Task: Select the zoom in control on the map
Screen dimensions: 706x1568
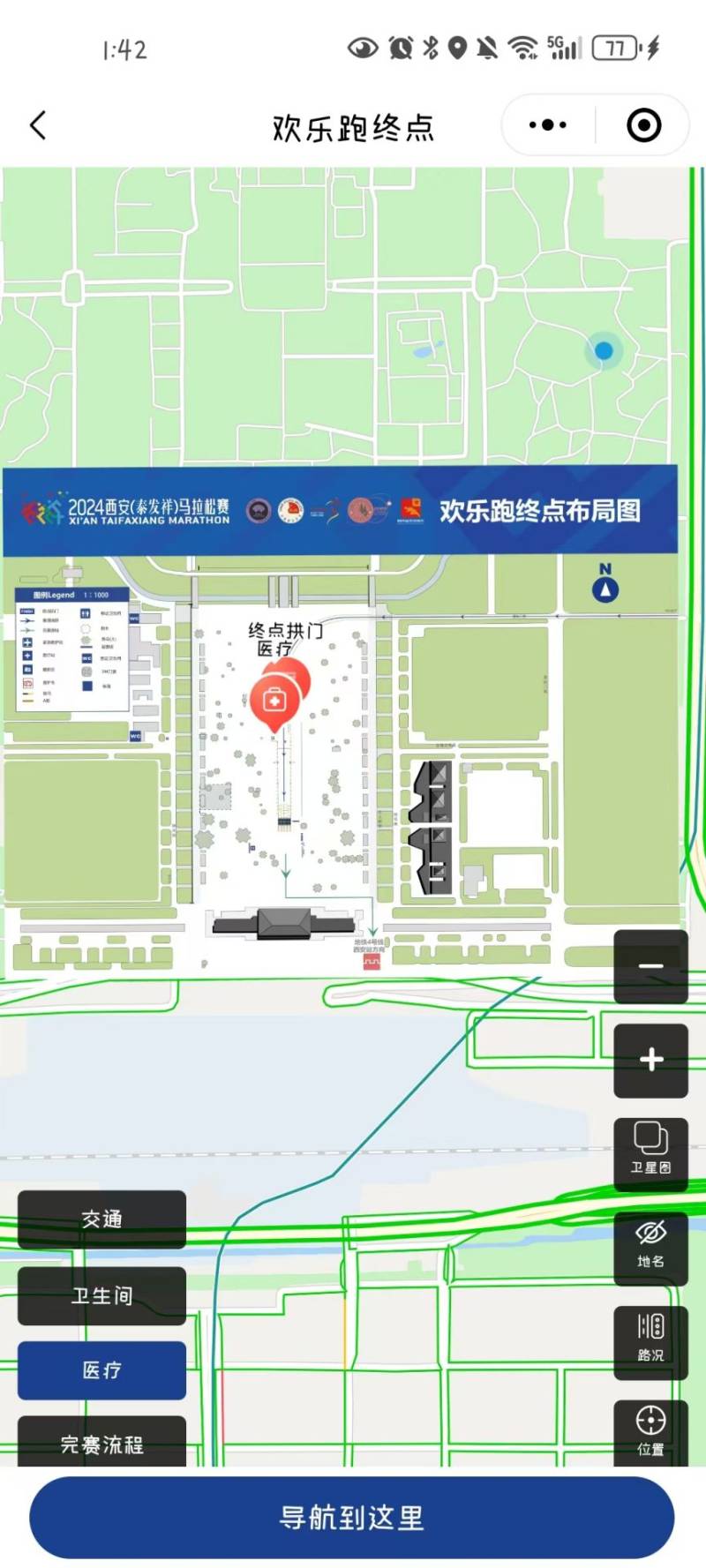Action: click(650, 1058)
